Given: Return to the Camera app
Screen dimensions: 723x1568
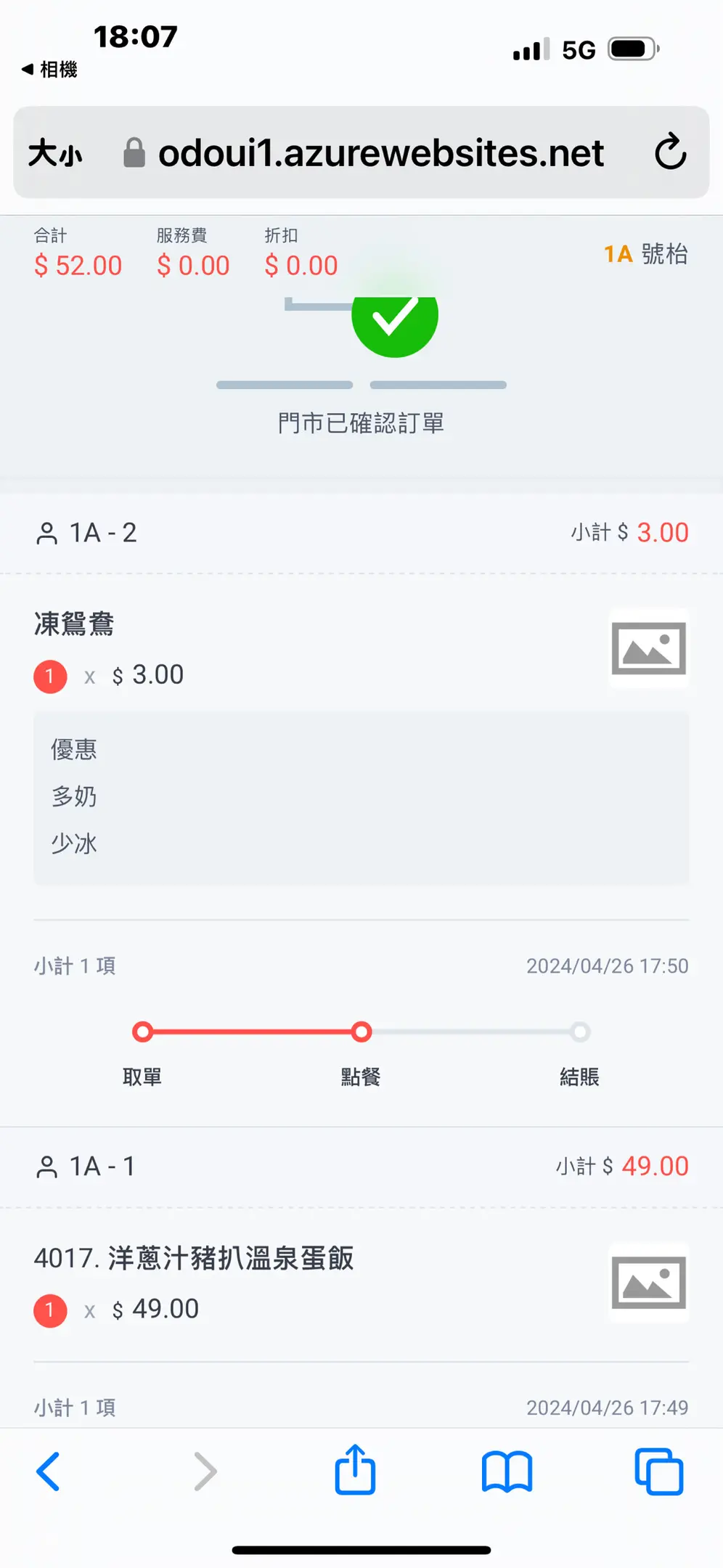Looking at the screenshot, I should tap(49, 70).
